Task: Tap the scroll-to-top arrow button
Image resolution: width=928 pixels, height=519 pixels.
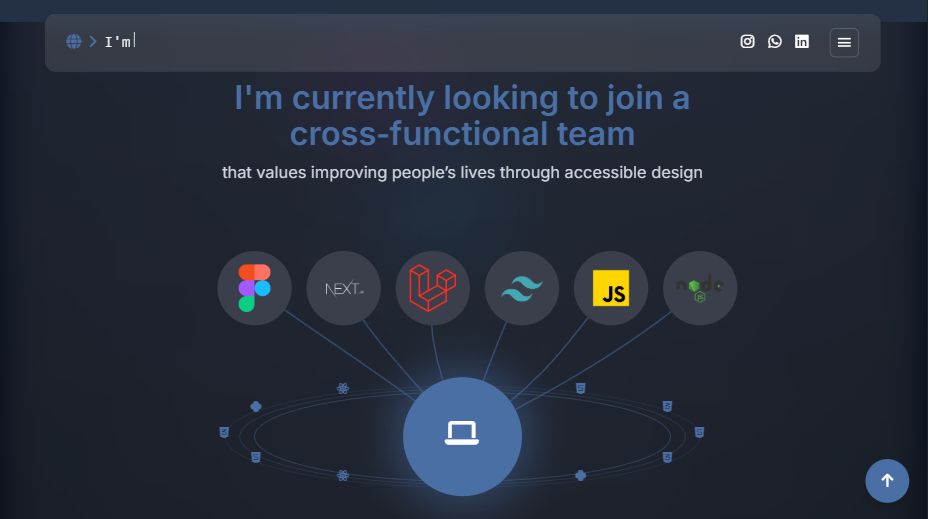Action: (x=886, y=480)
